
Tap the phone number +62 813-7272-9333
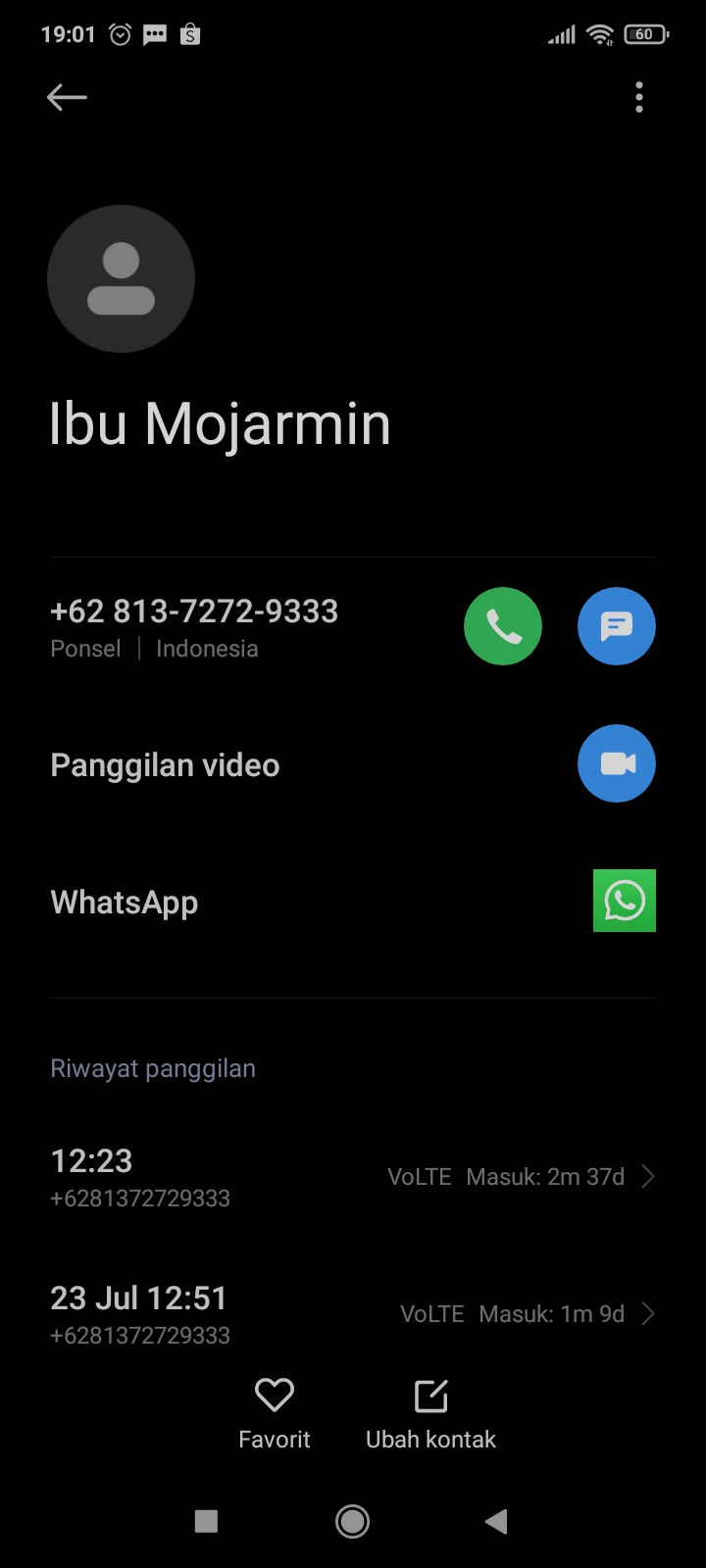point(194,612)
